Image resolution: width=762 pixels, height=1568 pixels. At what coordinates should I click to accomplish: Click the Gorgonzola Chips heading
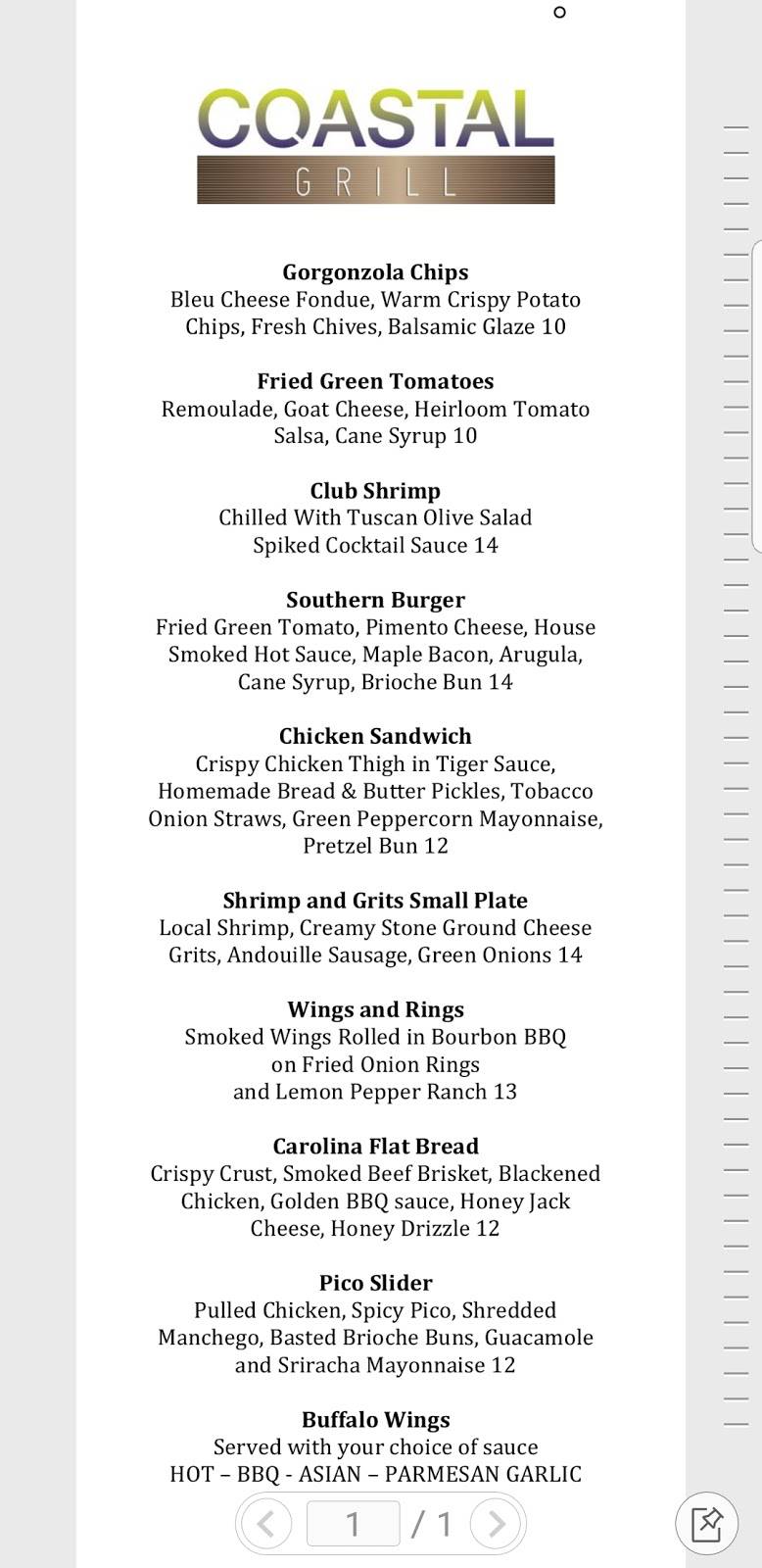[375, 271]
